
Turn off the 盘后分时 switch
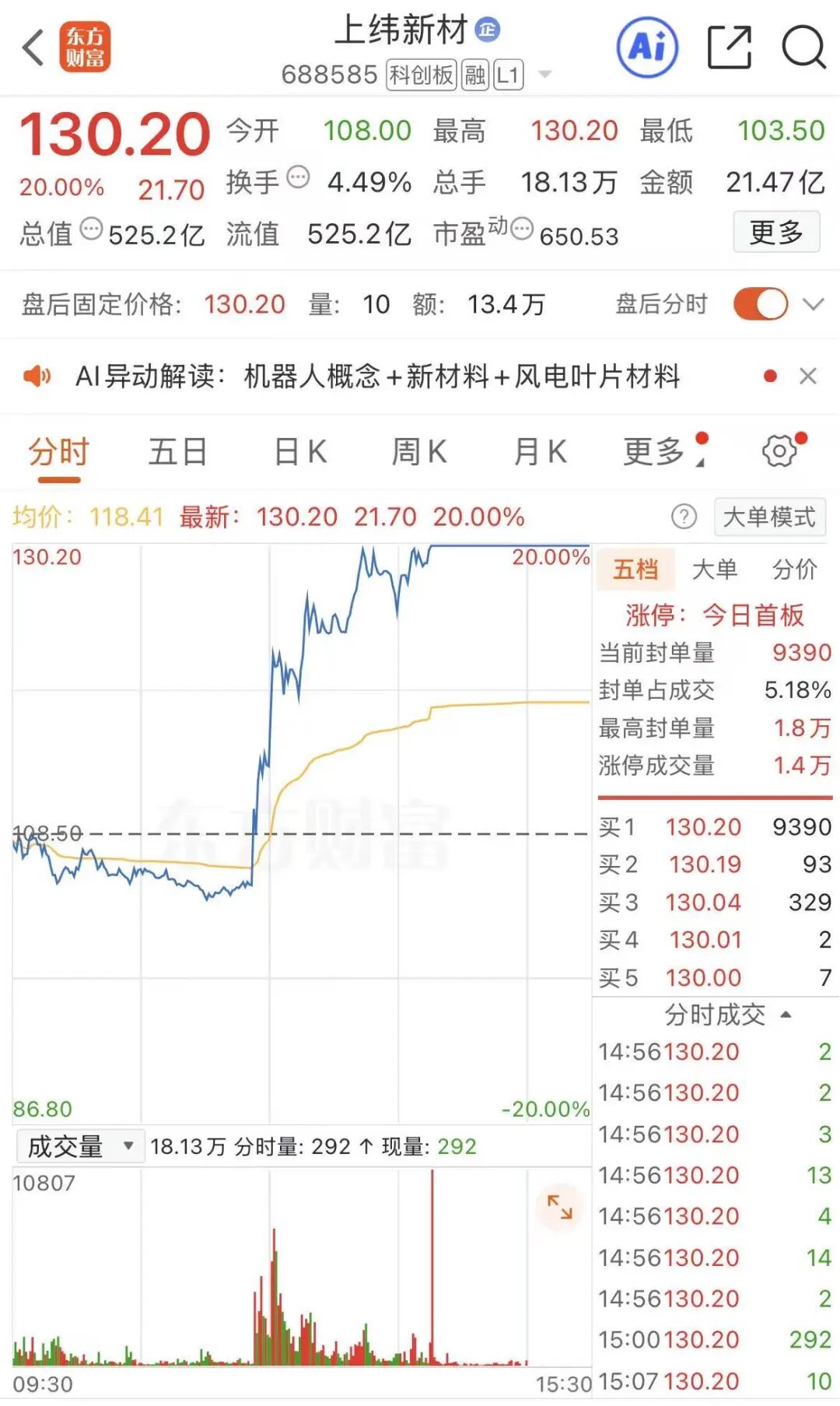(x=760, y=304)
